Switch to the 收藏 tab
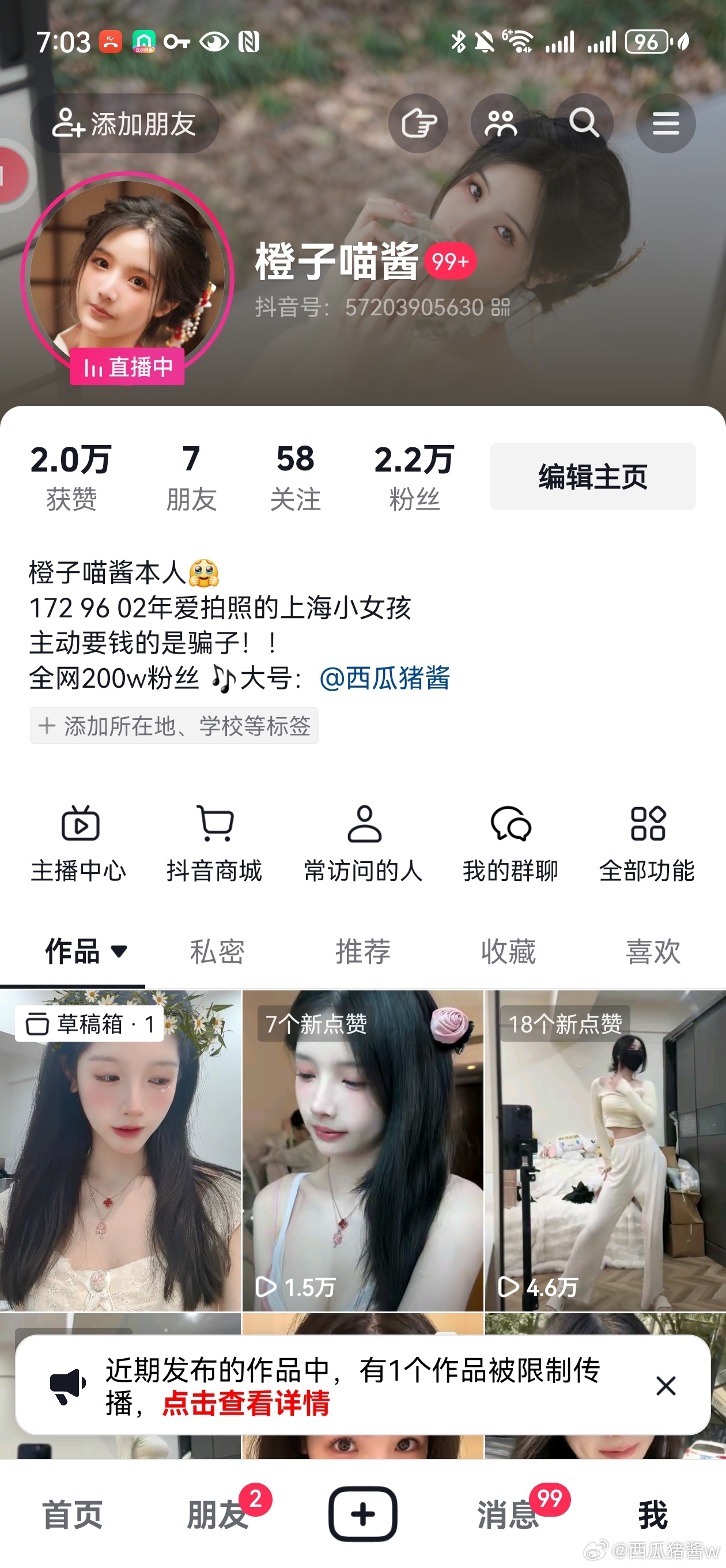The image size is (726, 1568). [508, 951]
